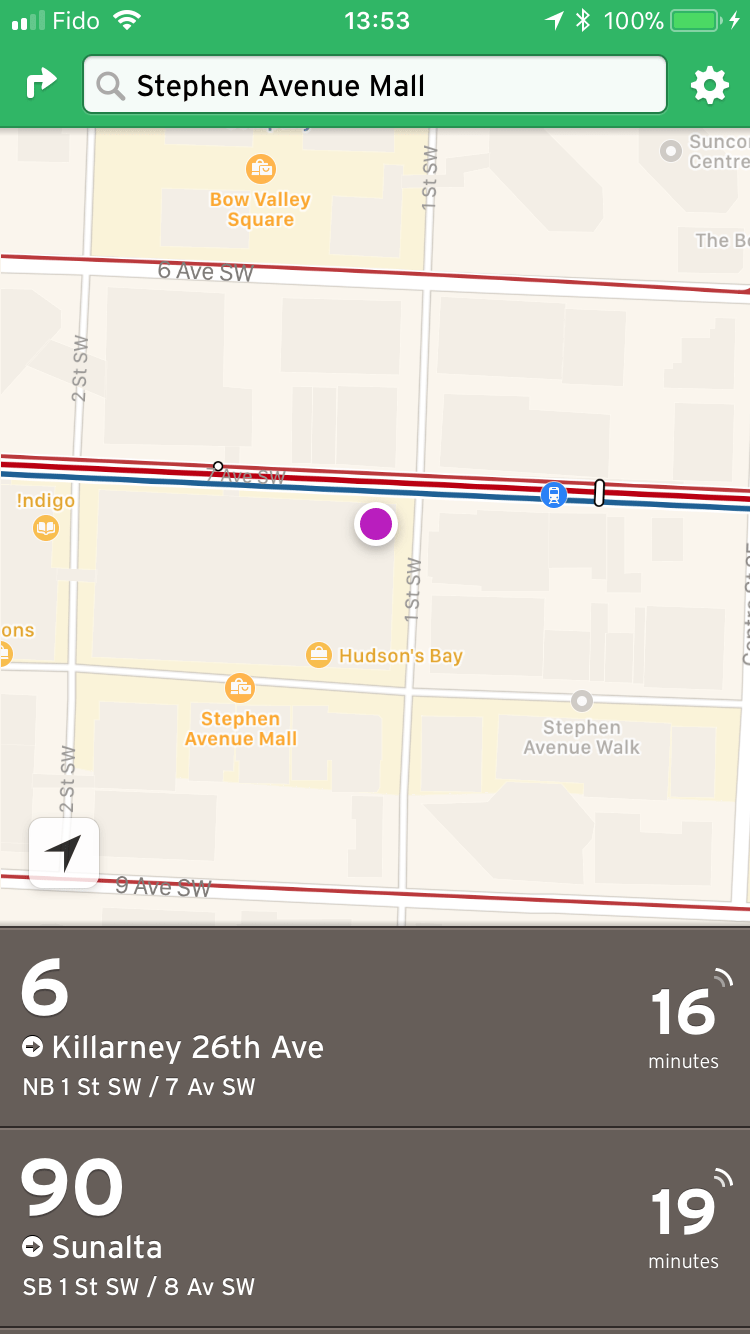This screenshot has height=1334, width=750.
Task: Select the Stephen Avenue Mall shopping icon
Action: (x=240, y=687)
